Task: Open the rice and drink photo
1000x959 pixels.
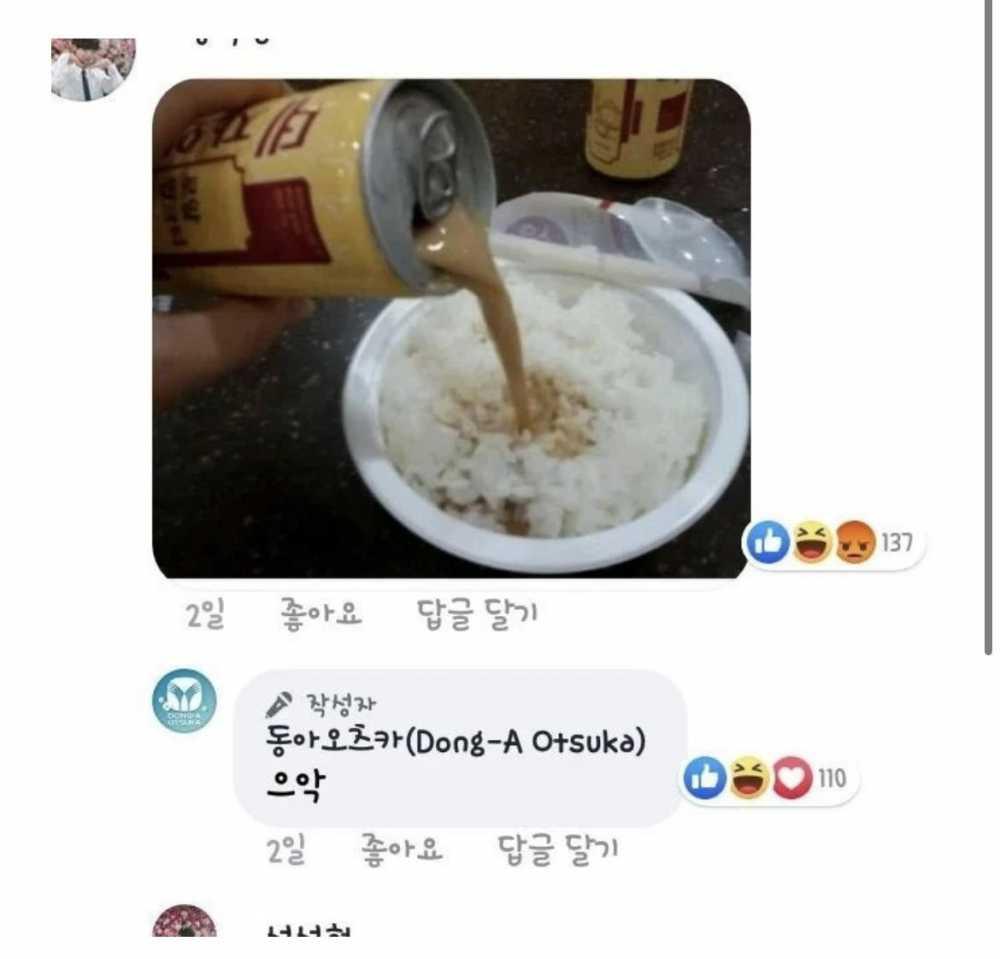Action: click(450, 328)
